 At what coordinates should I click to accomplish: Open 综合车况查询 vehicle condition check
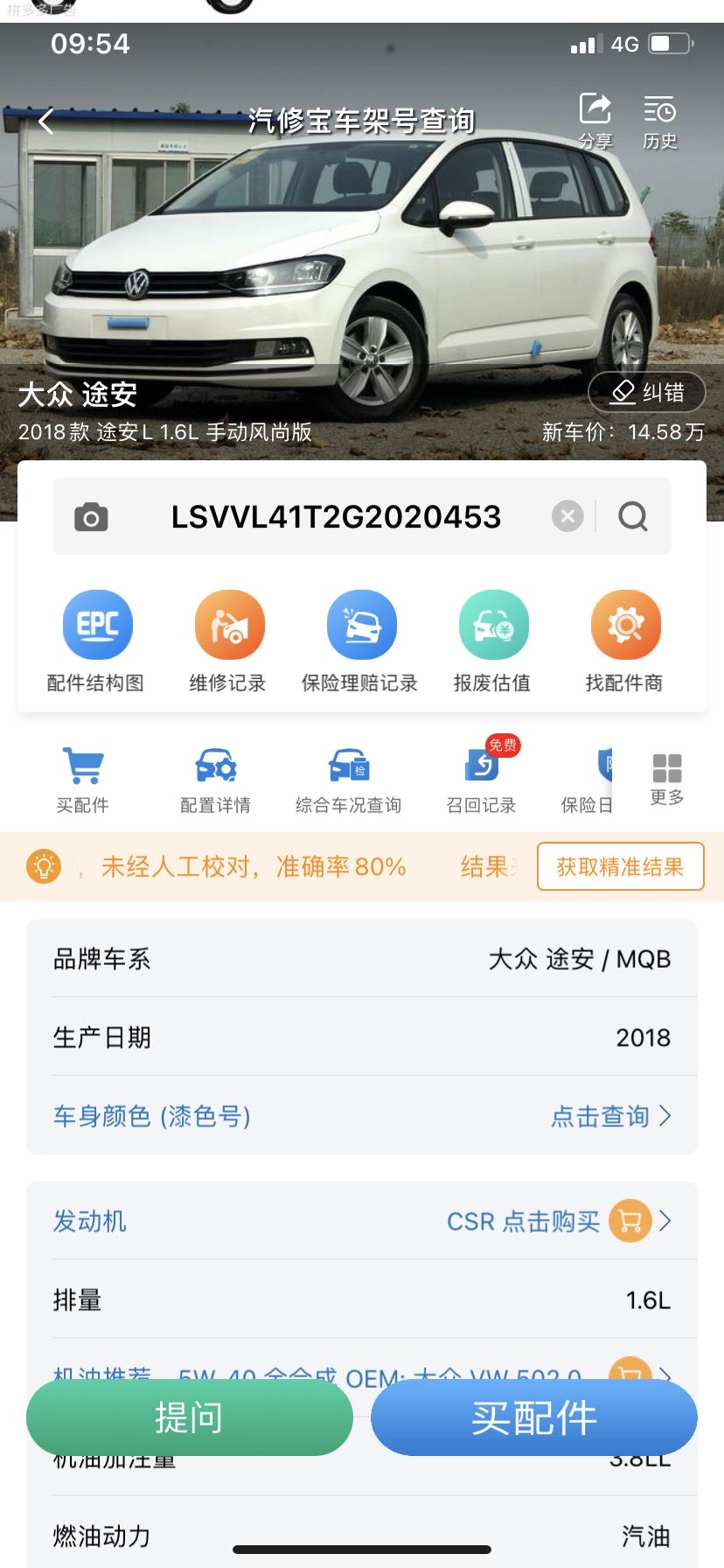pos(348,780)
